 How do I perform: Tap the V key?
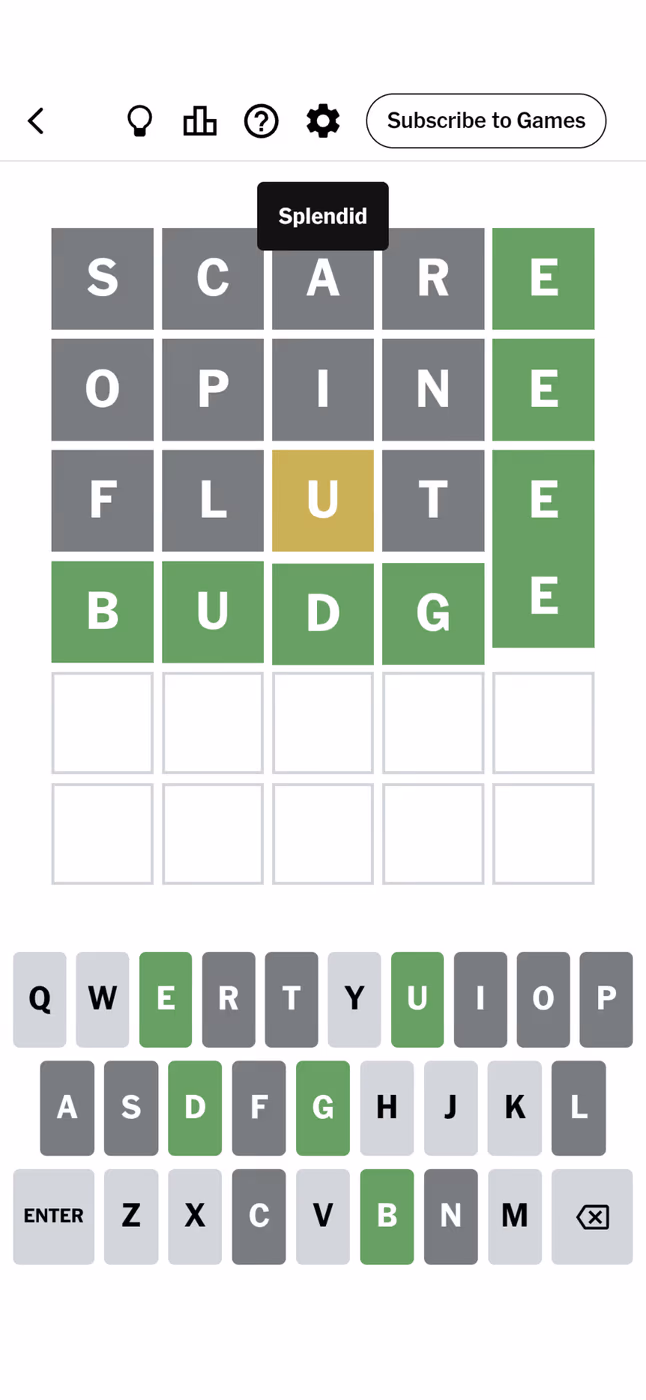coord(323,1216)
